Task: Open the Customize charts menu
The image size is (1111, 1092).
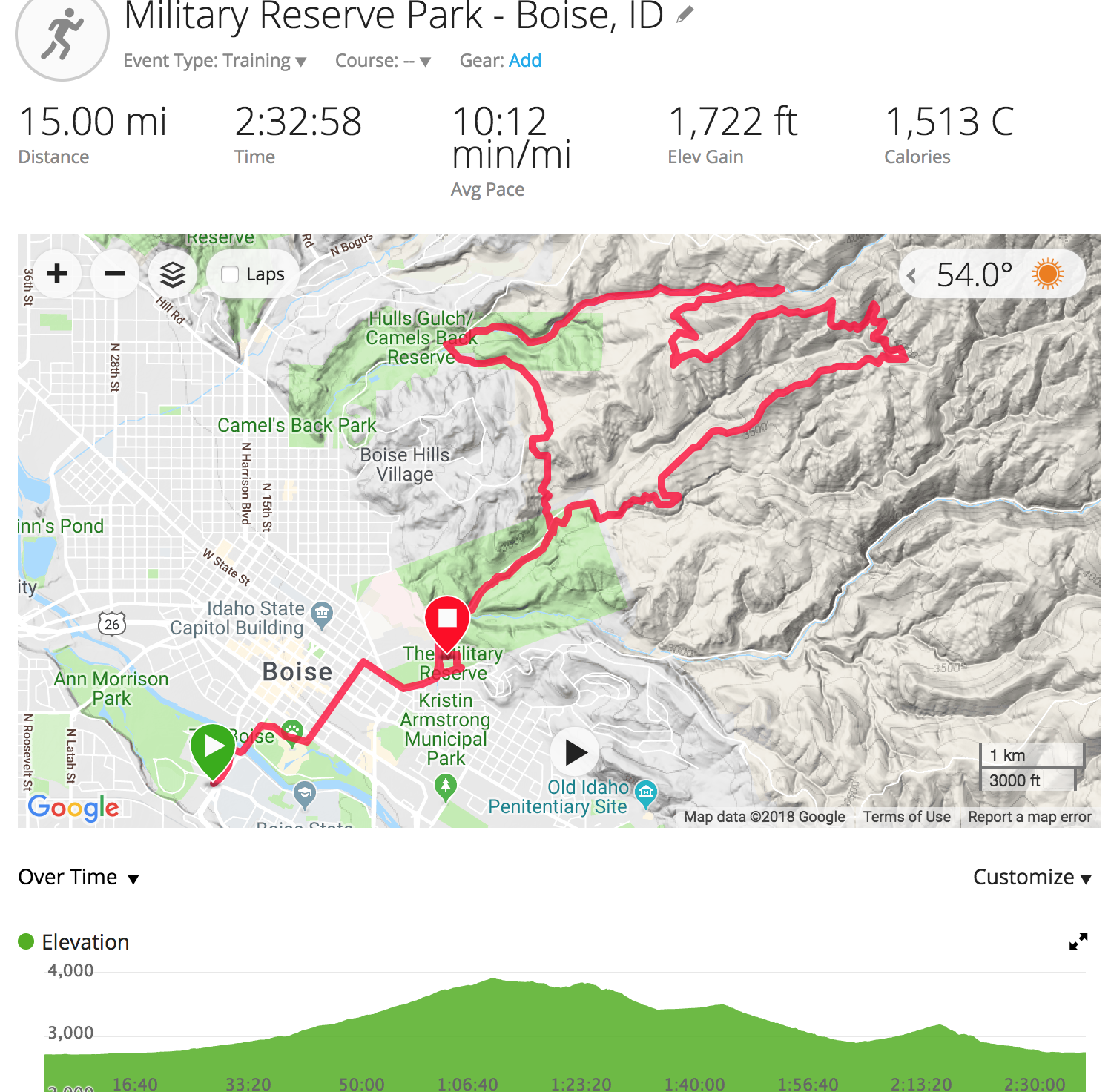Action: point(1032,878)
